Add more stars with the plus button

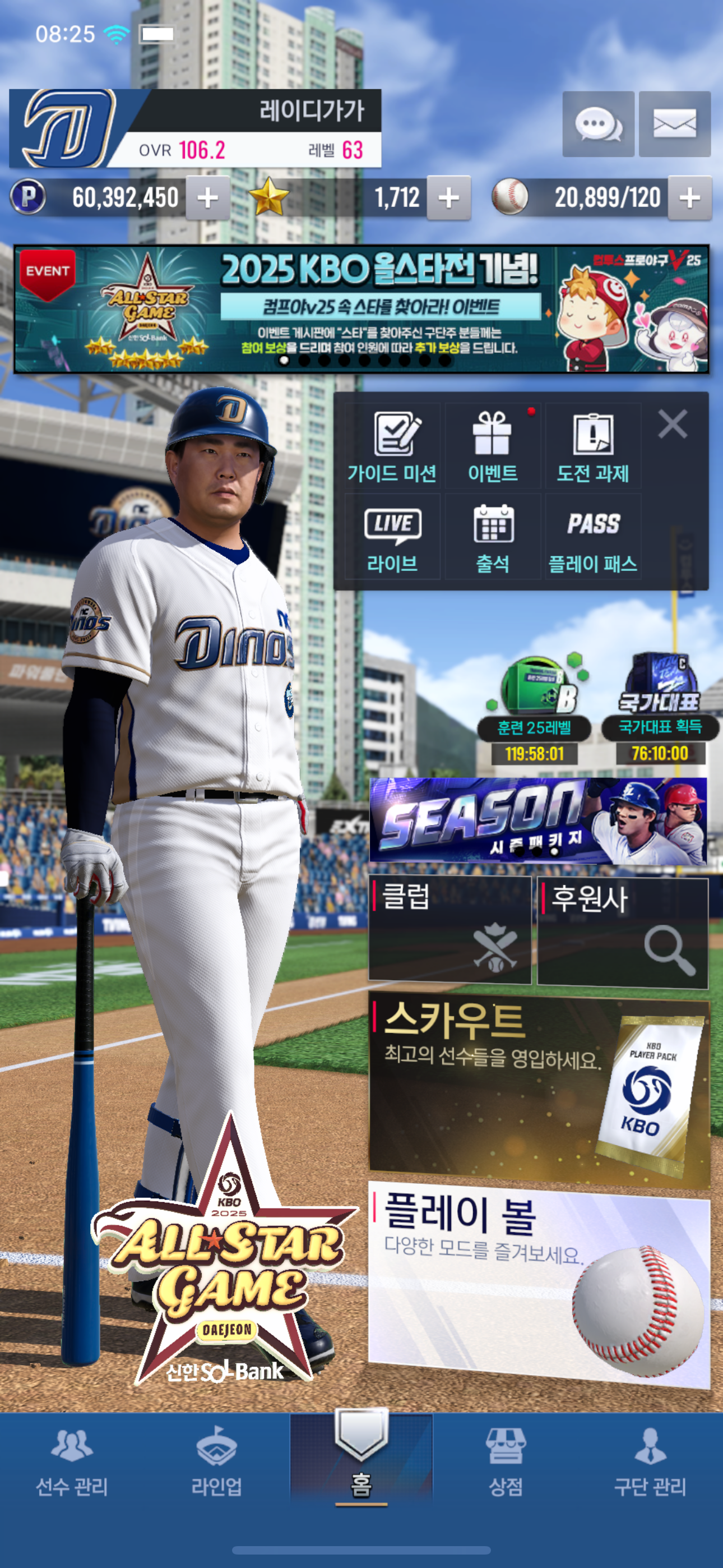tap(448, 197)
